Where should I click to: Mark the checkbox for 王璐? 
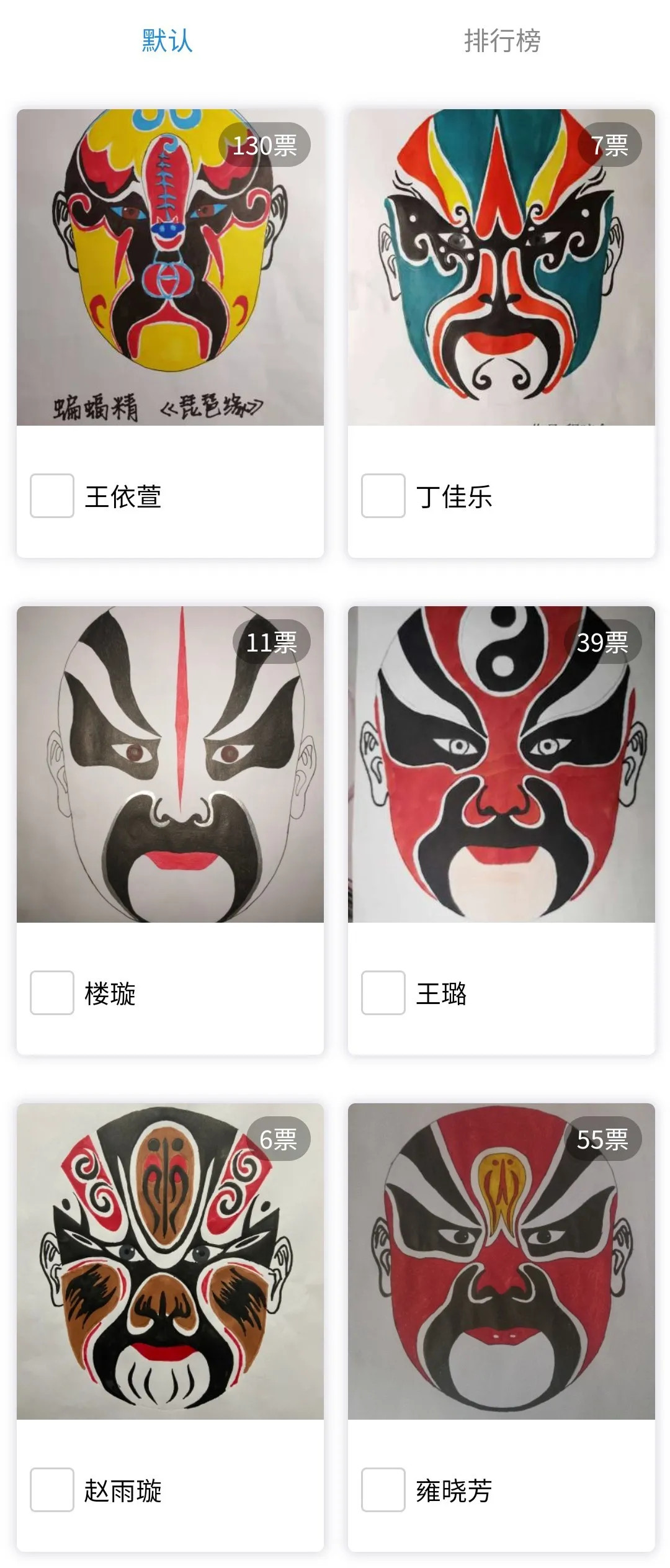point(383,993)
